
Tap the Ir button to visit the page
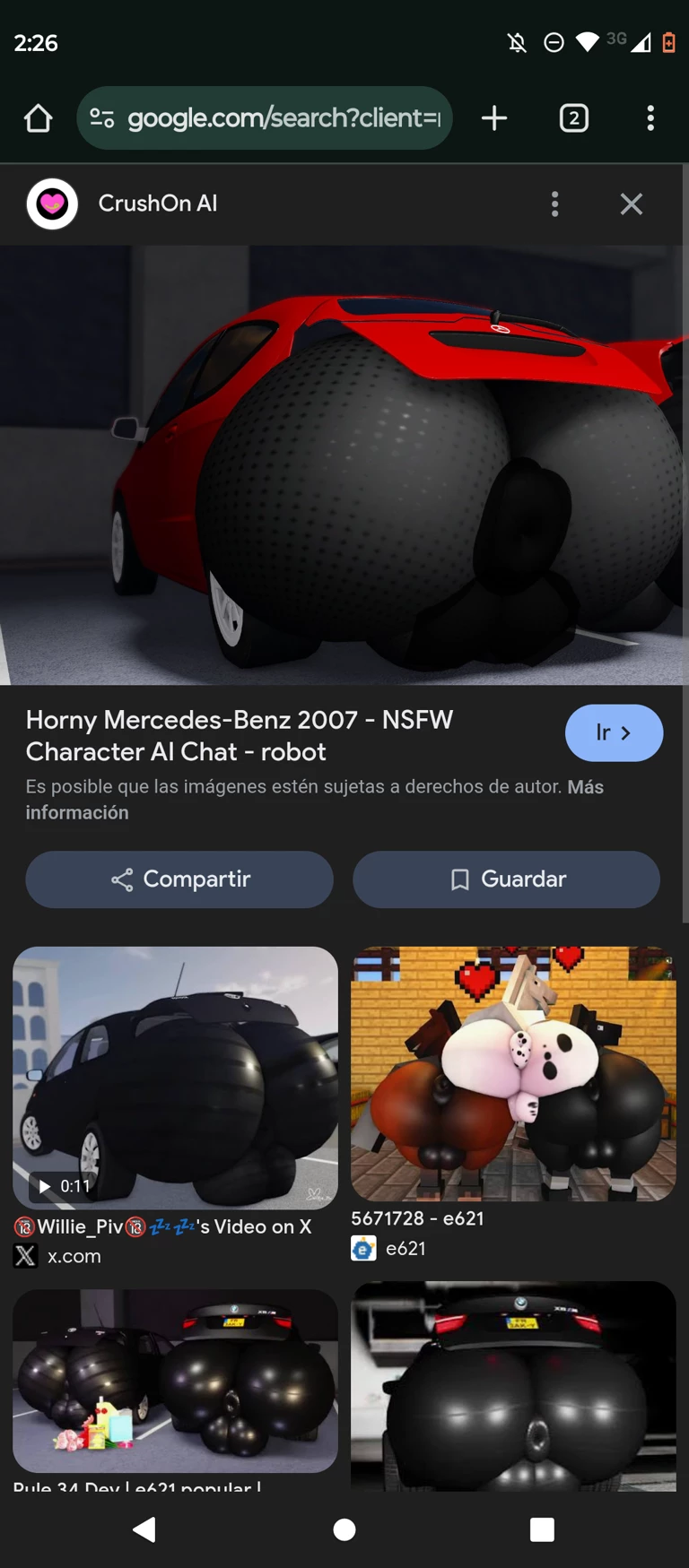[x=614, y=733]
